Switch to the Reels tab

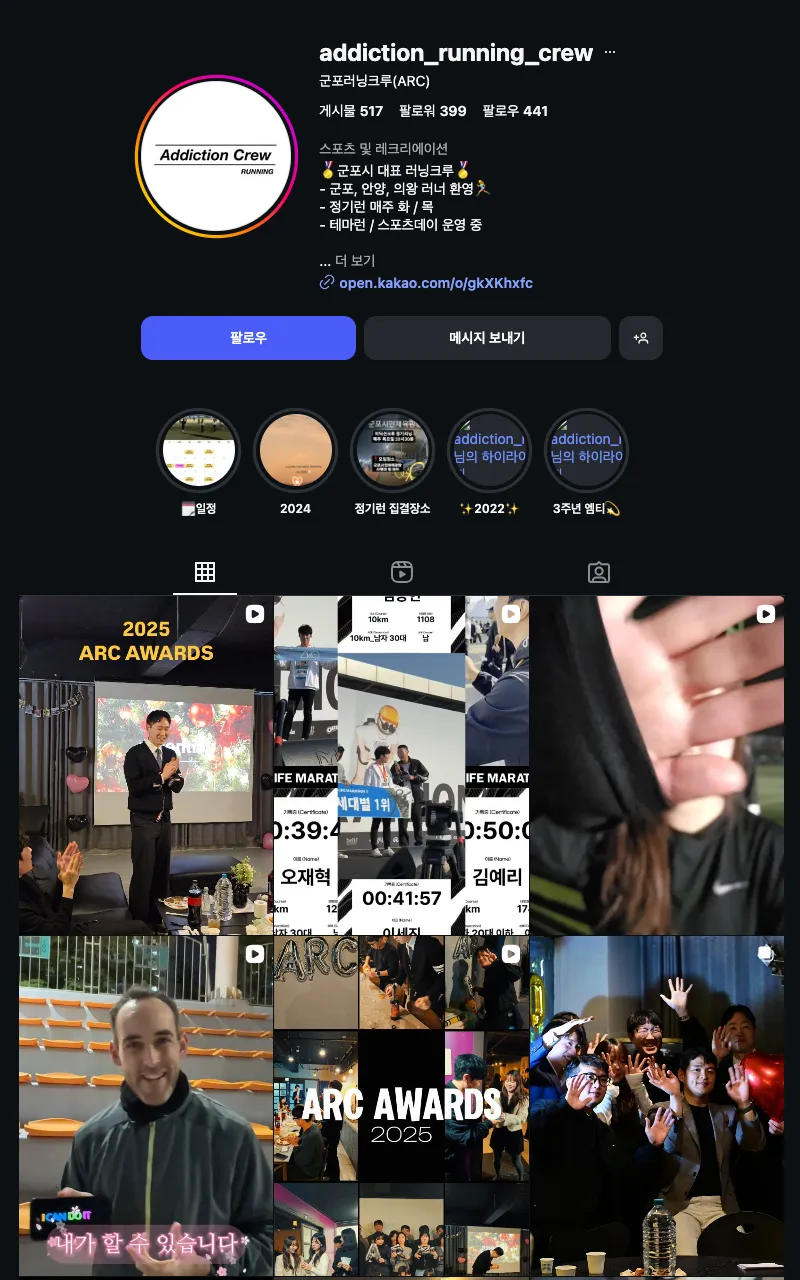(x=402, y=572)
